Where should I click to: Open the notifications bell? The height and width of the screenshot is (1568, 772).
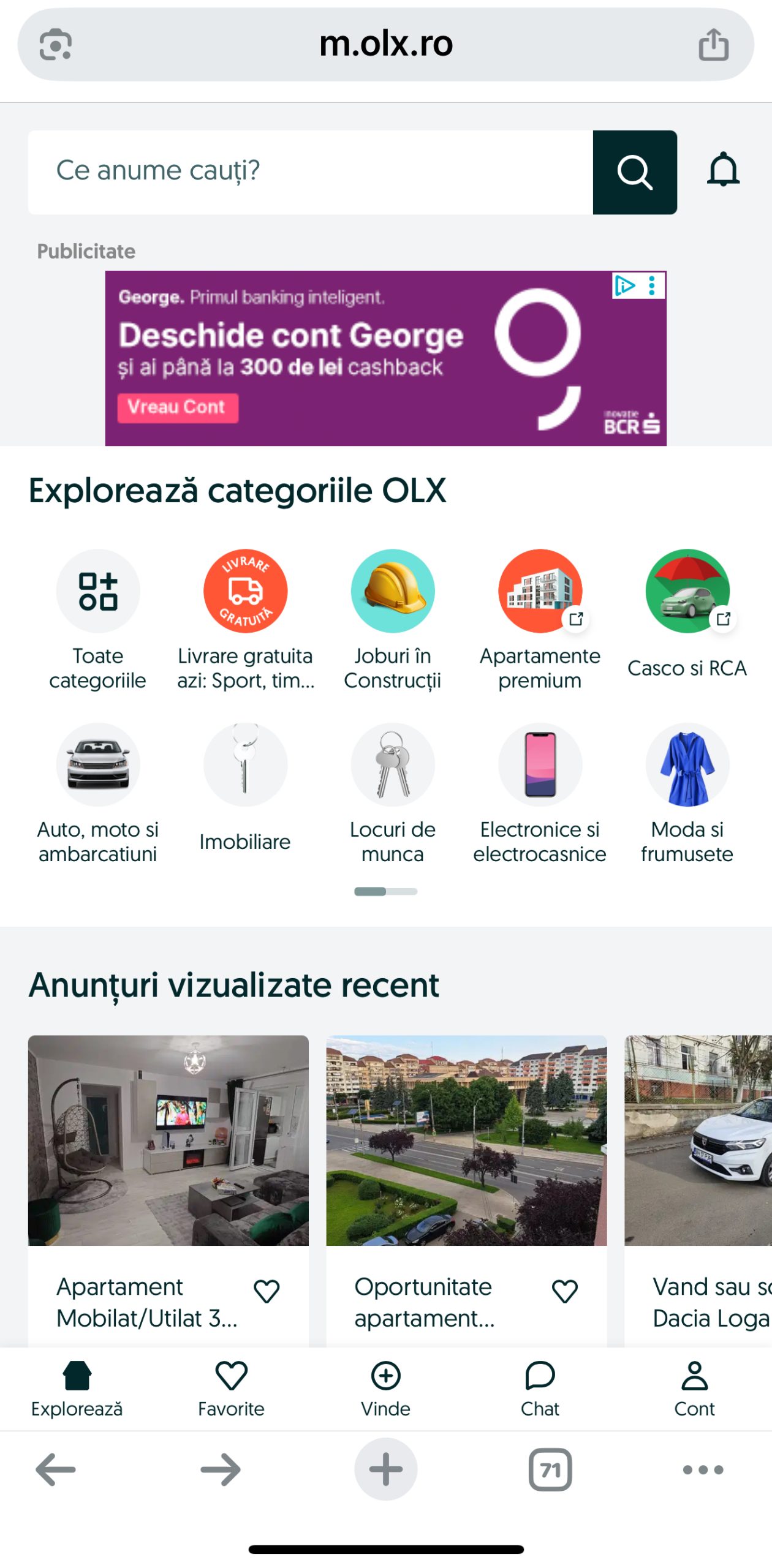click(x=723, y=170)
